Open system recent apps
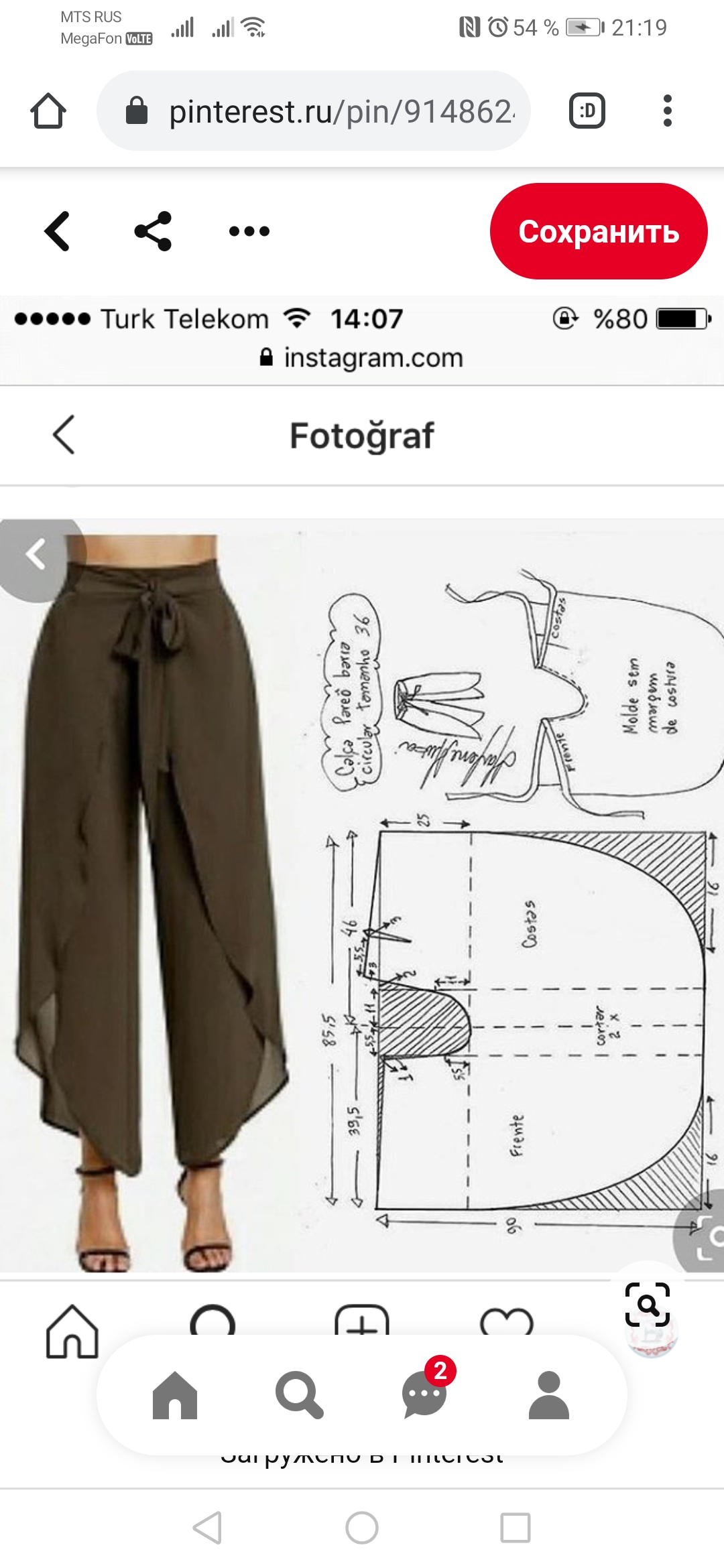The image size is (724, 1568). click(x=515, y=1528)
